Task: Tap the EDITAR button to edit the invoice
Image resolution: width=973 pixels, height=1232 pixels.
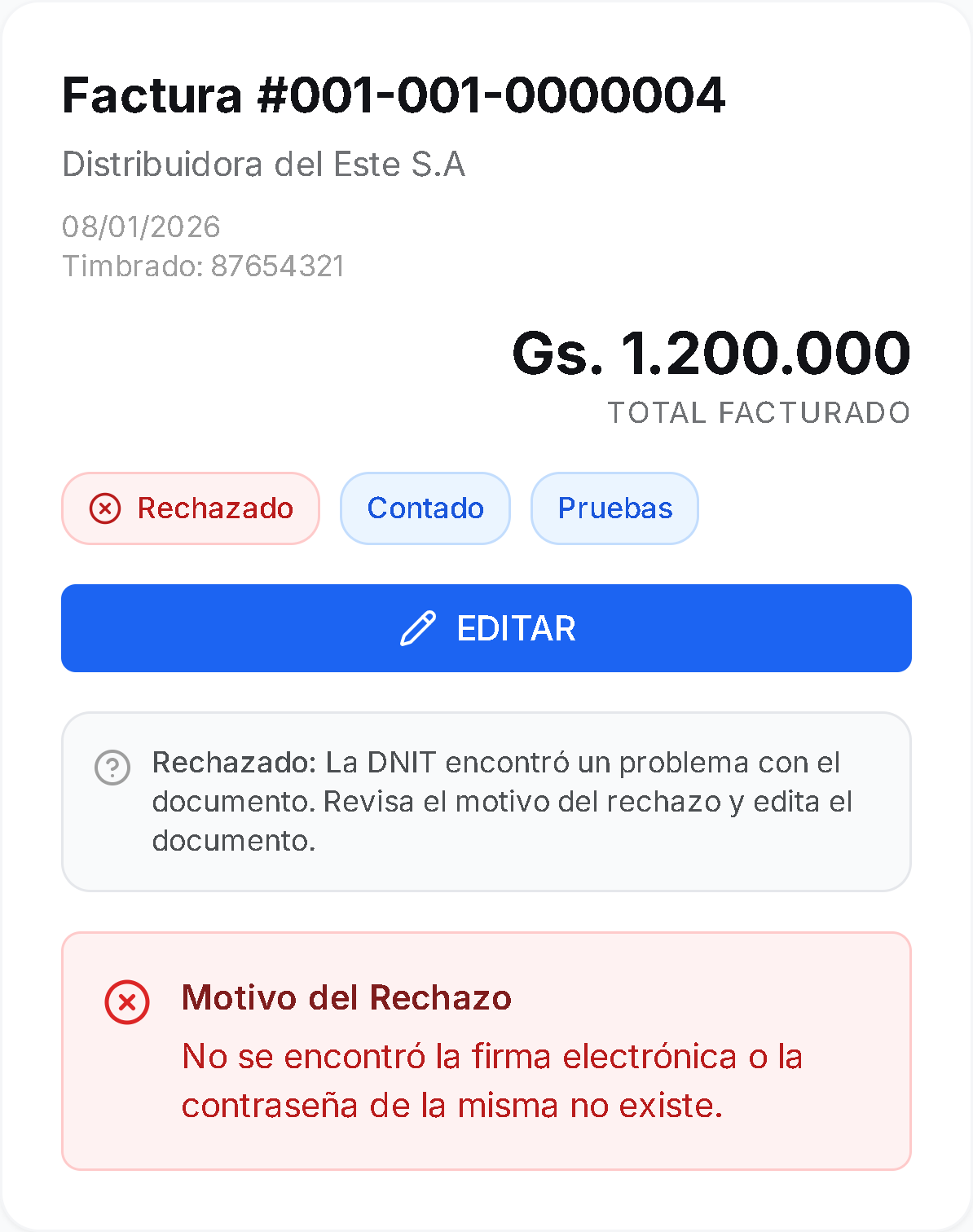Action: [x=486, y=628]
